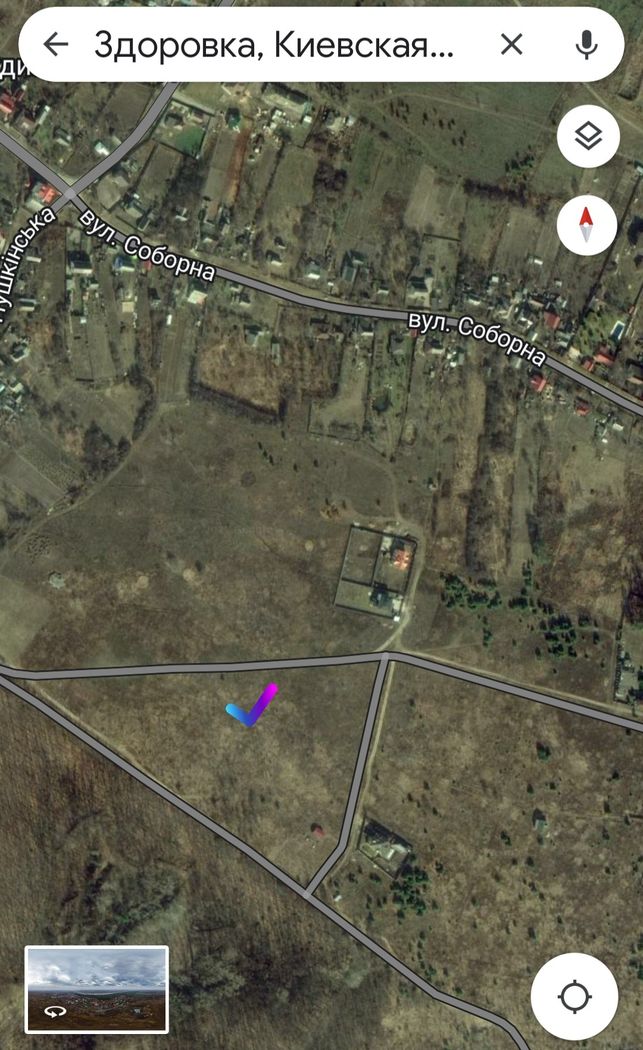Tap the search field showing Здоровка, Киевская
Image resolution: width=643 pixels, height=1050 pixels.
click(x=275, y=46)
